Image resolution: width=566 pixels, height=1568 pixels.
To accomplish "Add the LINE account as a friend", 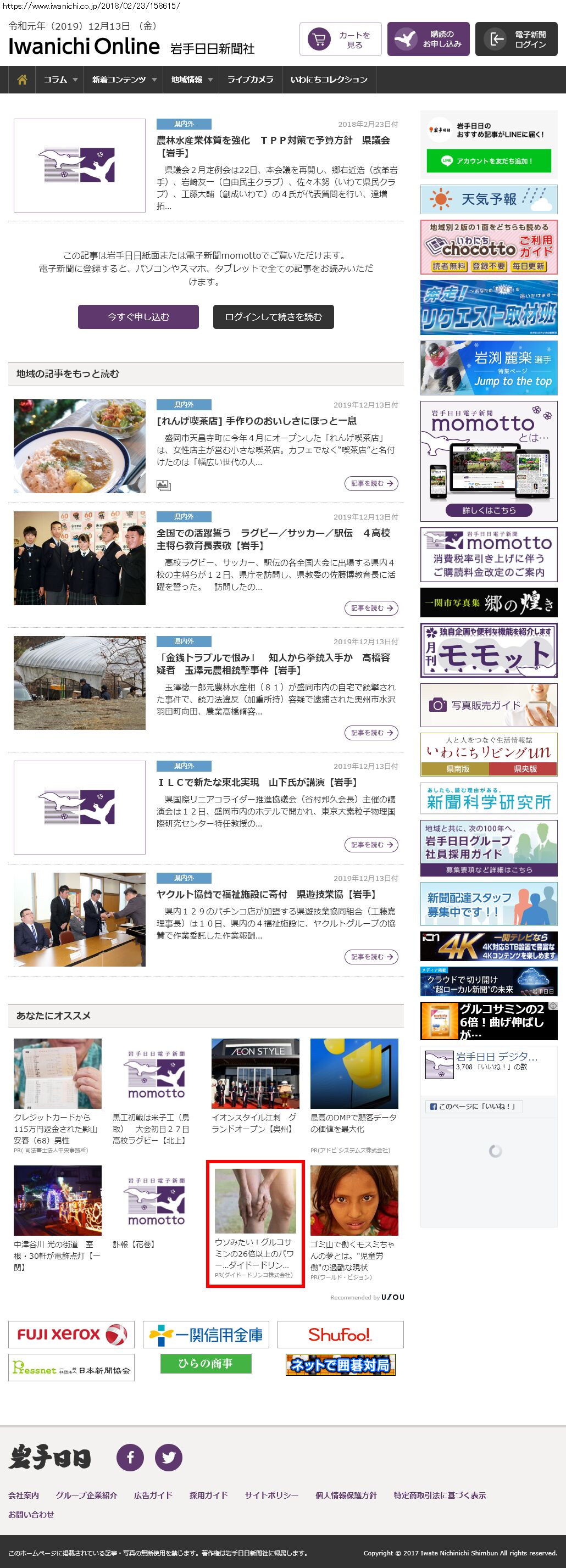I will [489, 161].
